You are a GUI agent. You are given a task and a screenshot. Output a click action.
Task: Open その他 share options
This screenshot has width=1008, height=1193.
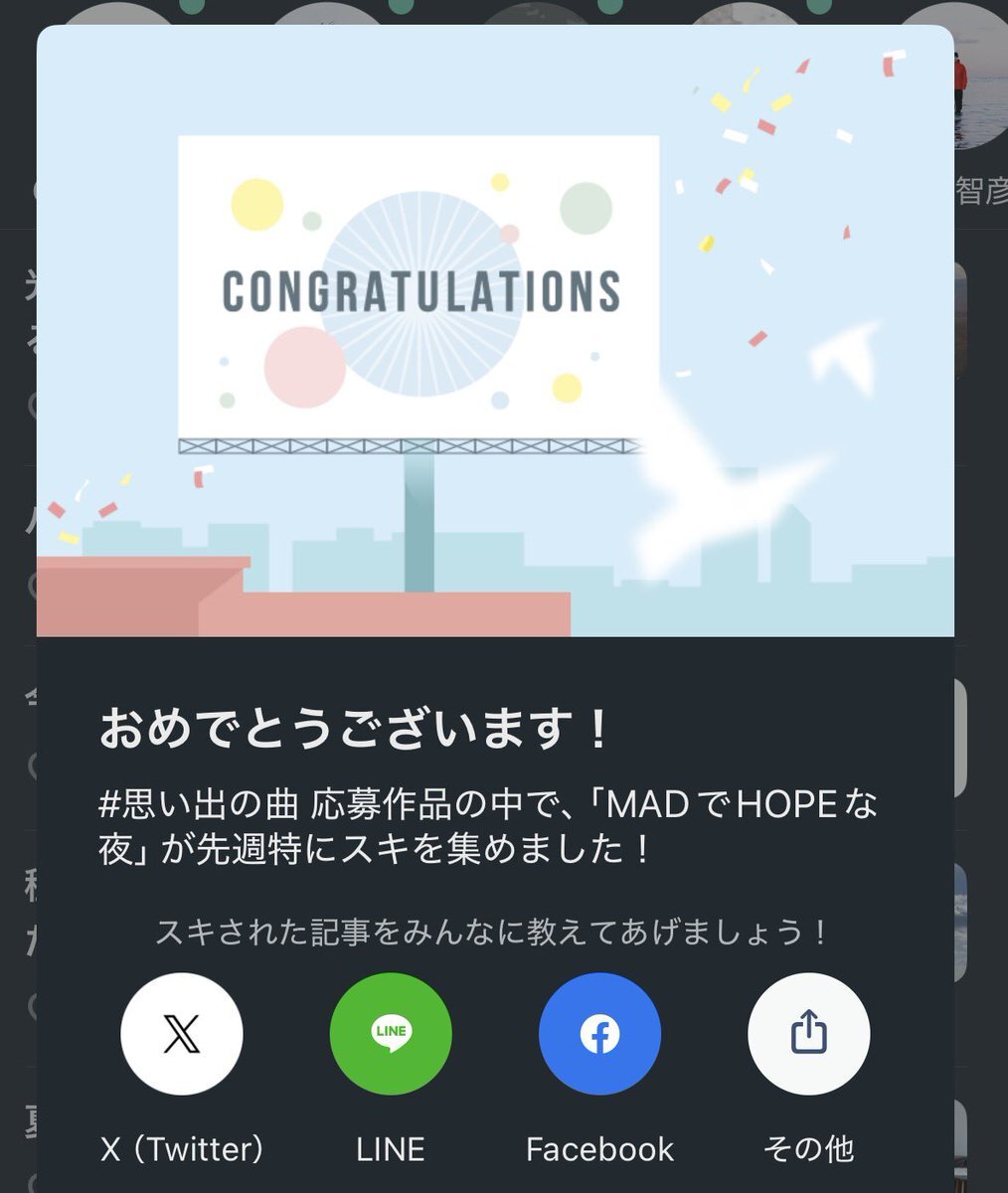[x=808, y=1034]
